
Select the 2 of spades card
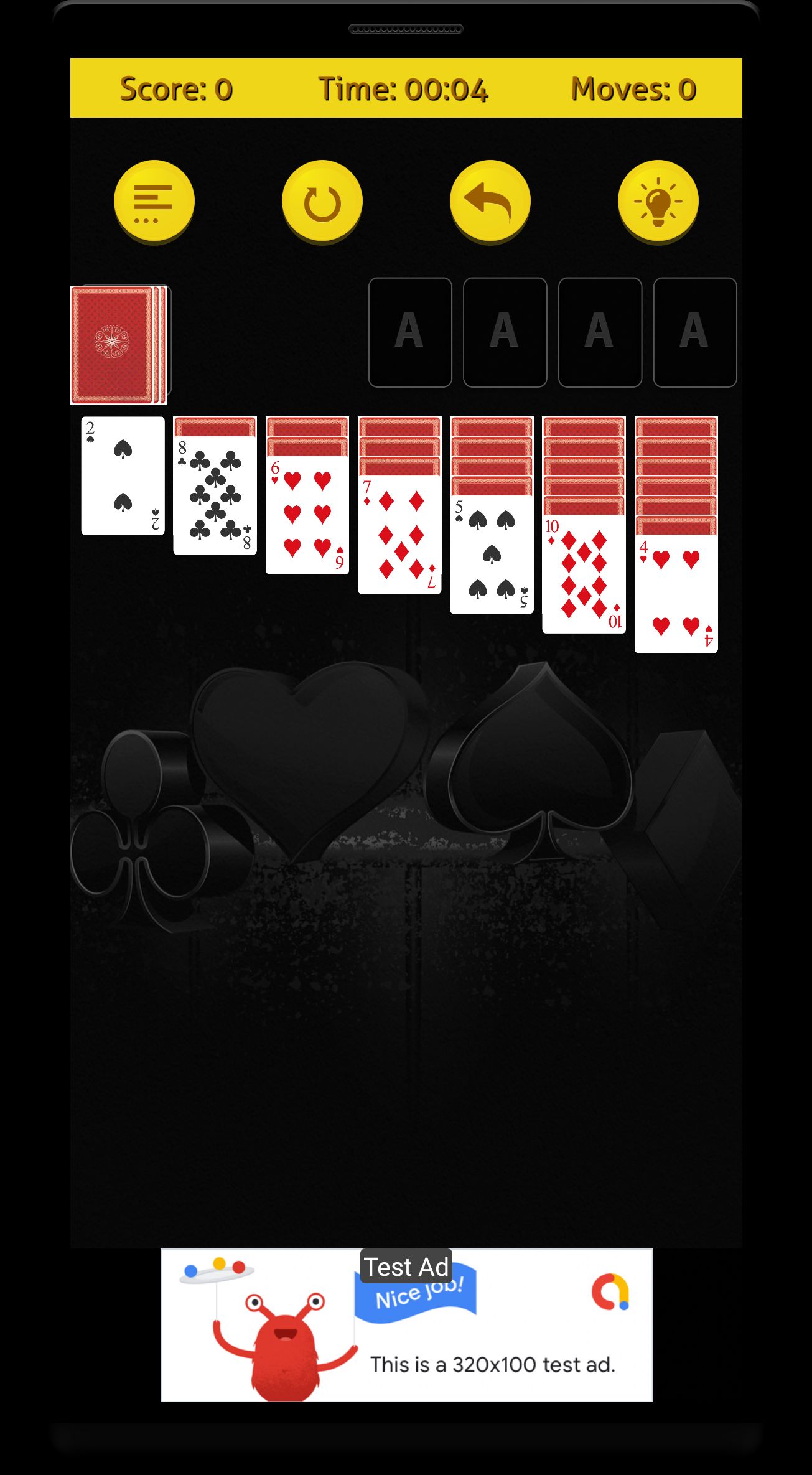click(x=123, y=476)
